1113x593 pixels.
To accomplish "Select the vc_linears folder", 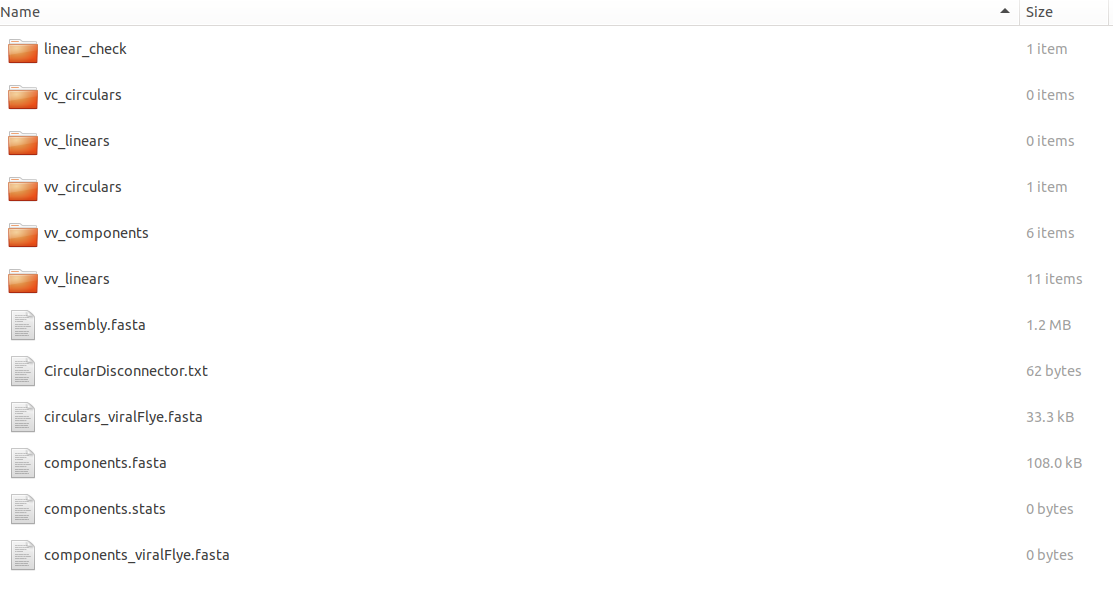I will 76,141.
